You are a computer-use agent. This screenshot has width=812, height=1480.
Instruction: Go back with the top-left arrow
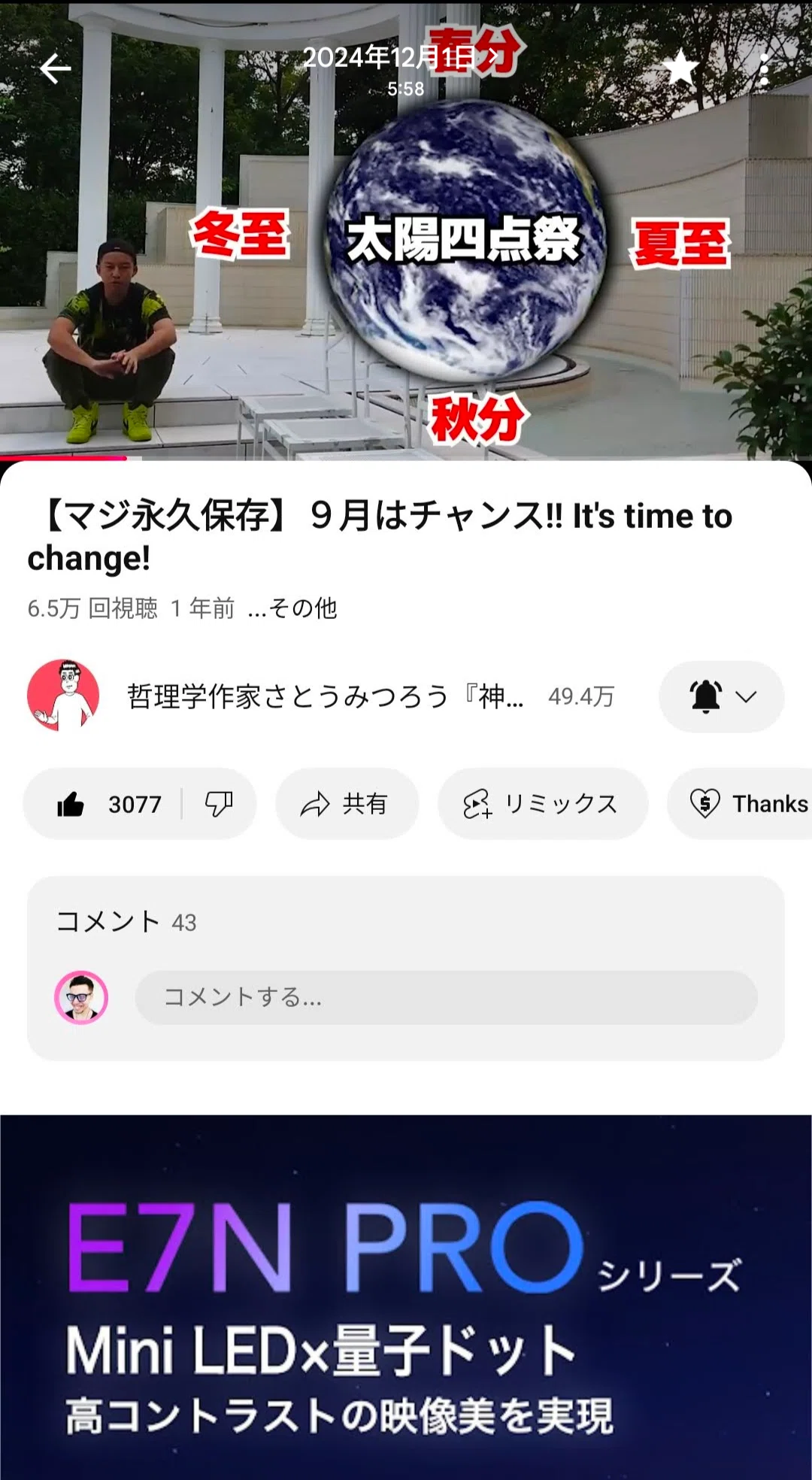(55, 69)
